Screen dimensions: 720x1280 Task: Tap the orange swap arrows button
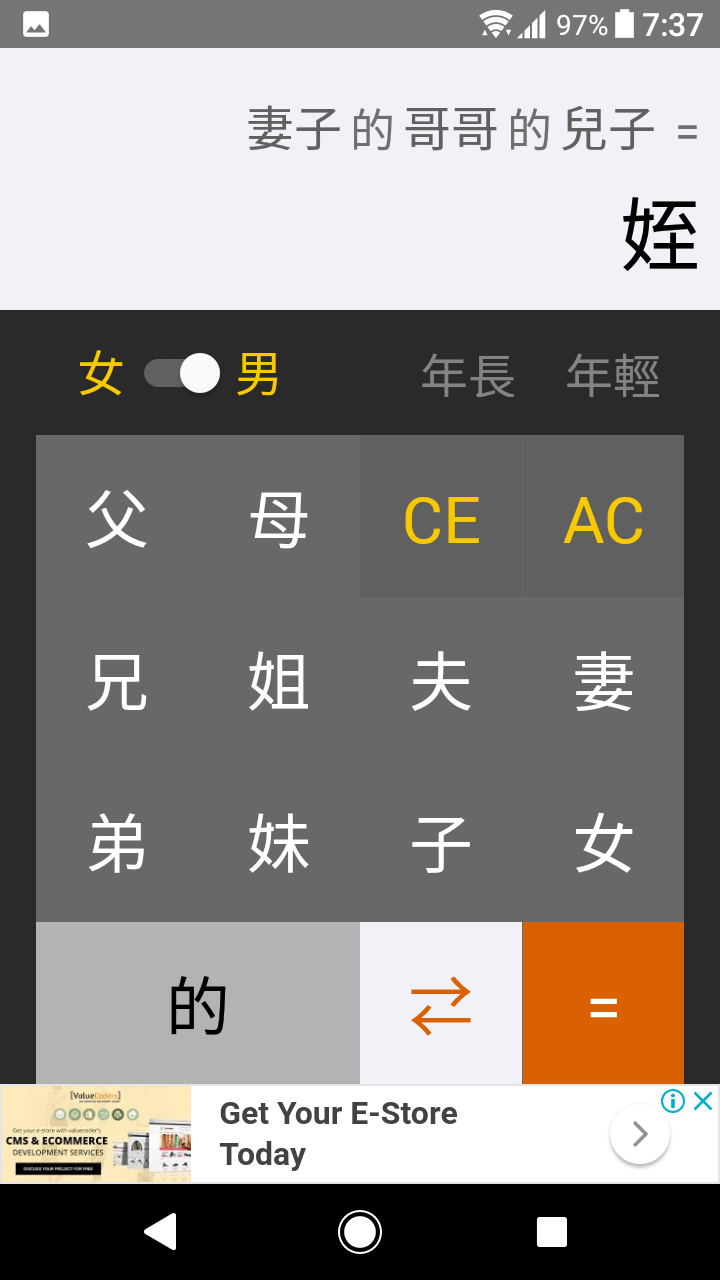[x=441, y=1003]
